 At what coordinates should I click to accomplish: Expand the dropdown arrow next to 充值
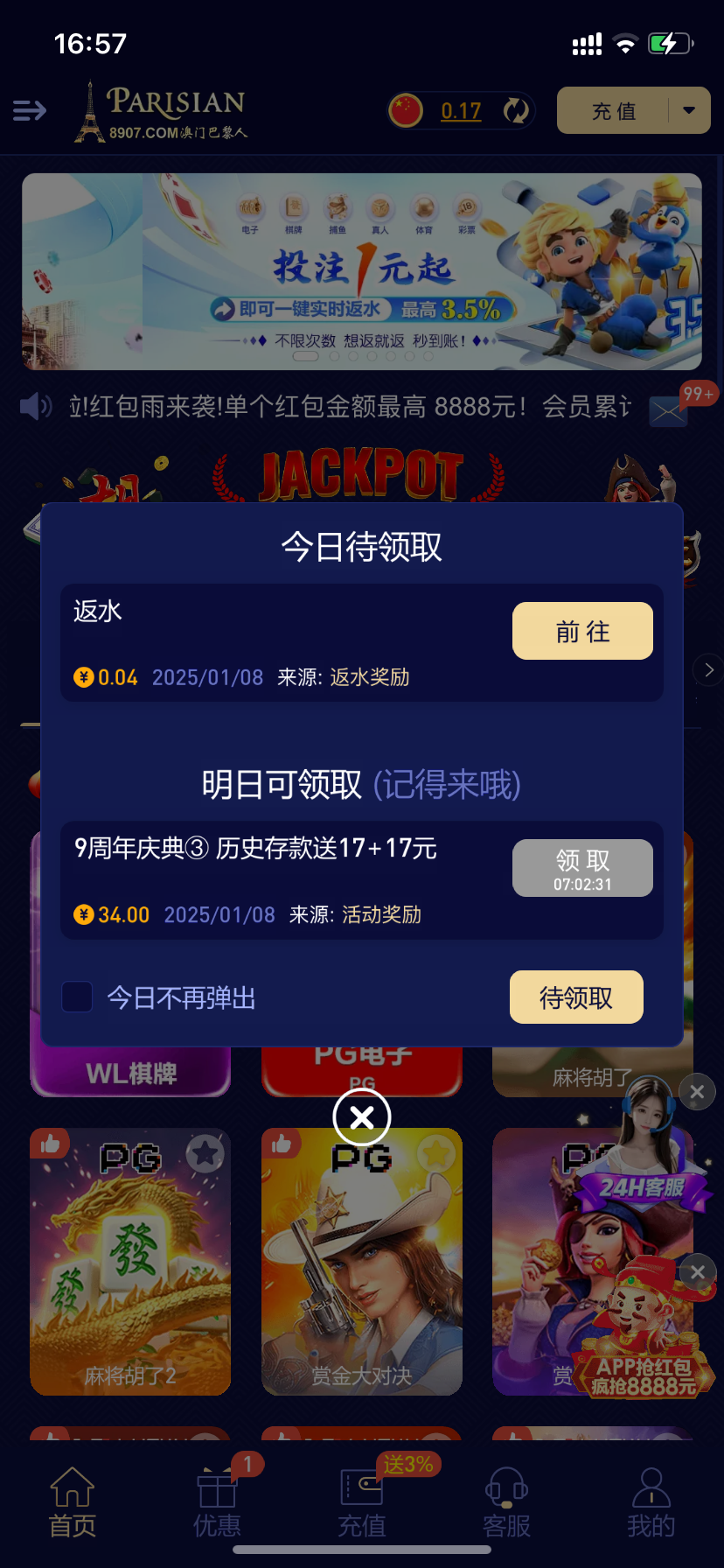[x=689, y=110]
